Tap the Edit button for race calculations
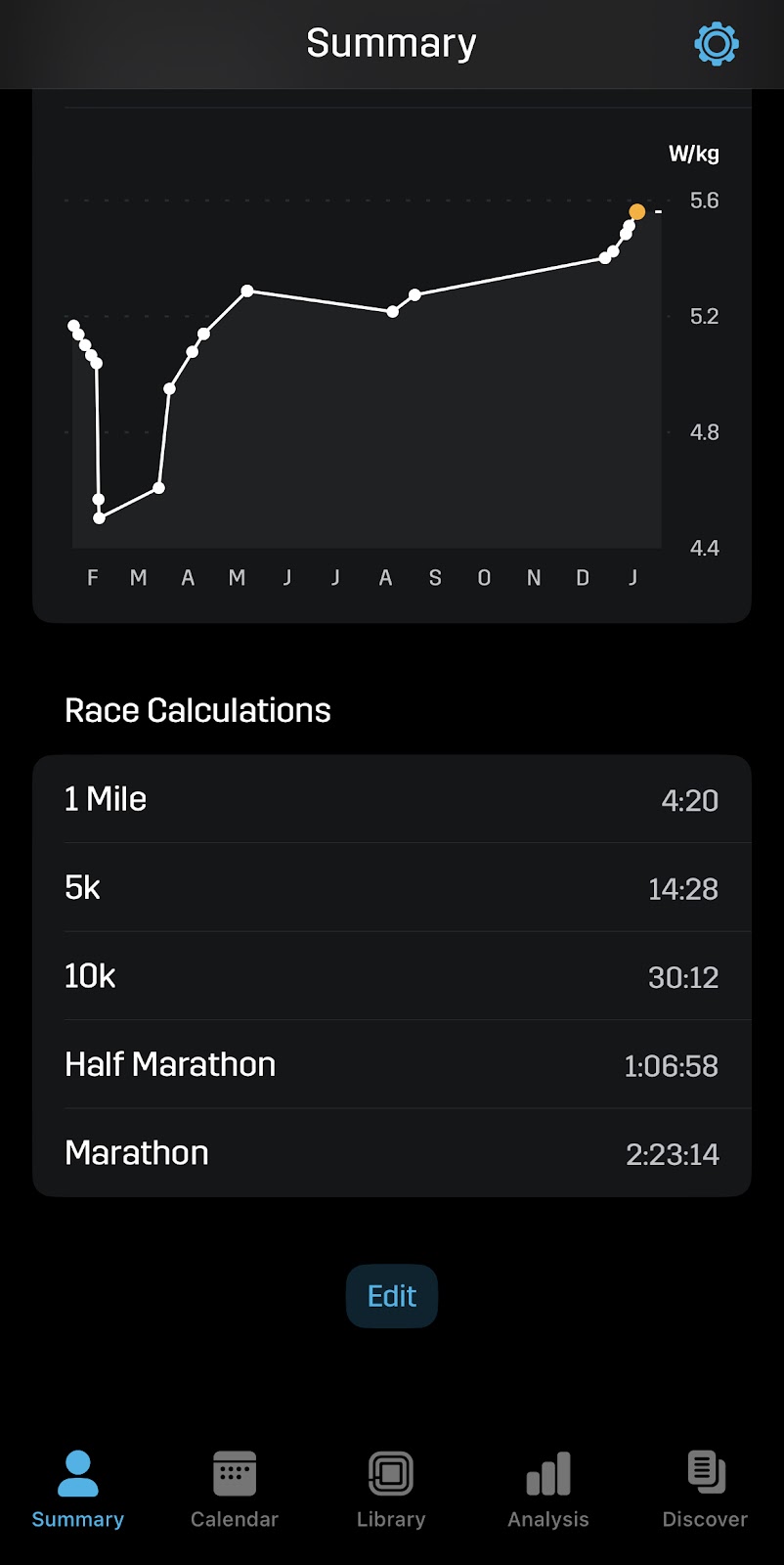 (x=392, y=1296)
